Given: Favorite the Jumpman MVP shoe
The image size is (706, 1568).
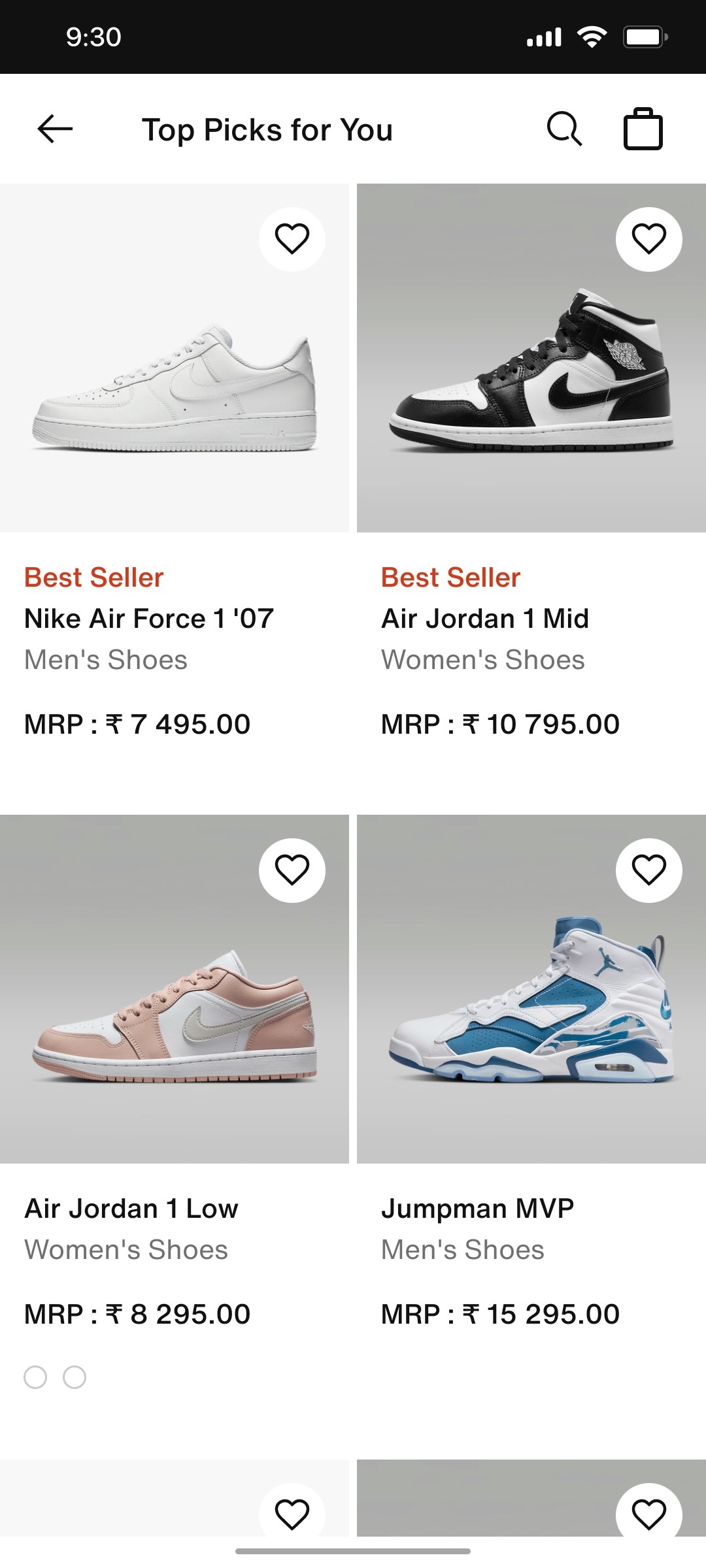Looking at the screenshot, I should (648, 871).
